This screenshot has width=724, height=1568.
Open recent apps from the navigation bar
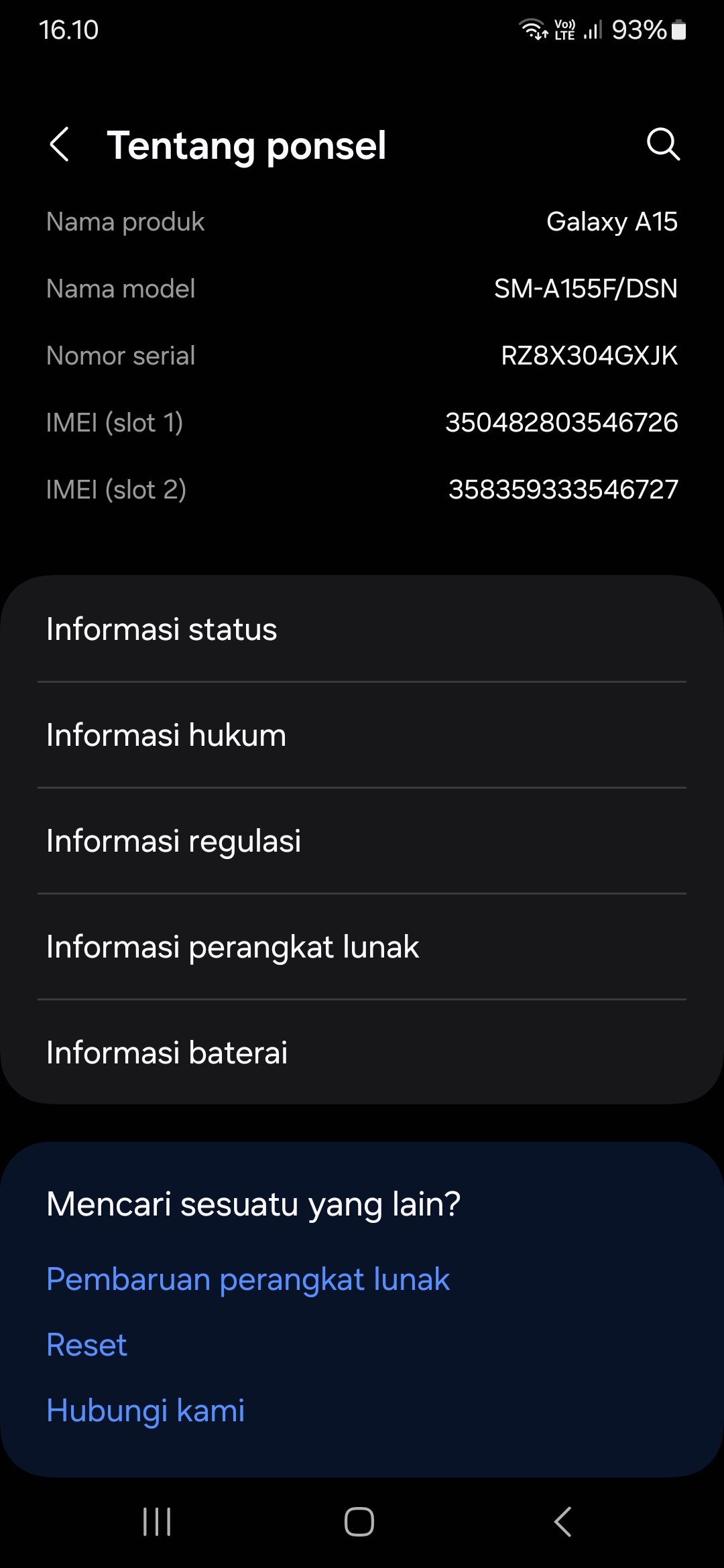(157, 1522)
